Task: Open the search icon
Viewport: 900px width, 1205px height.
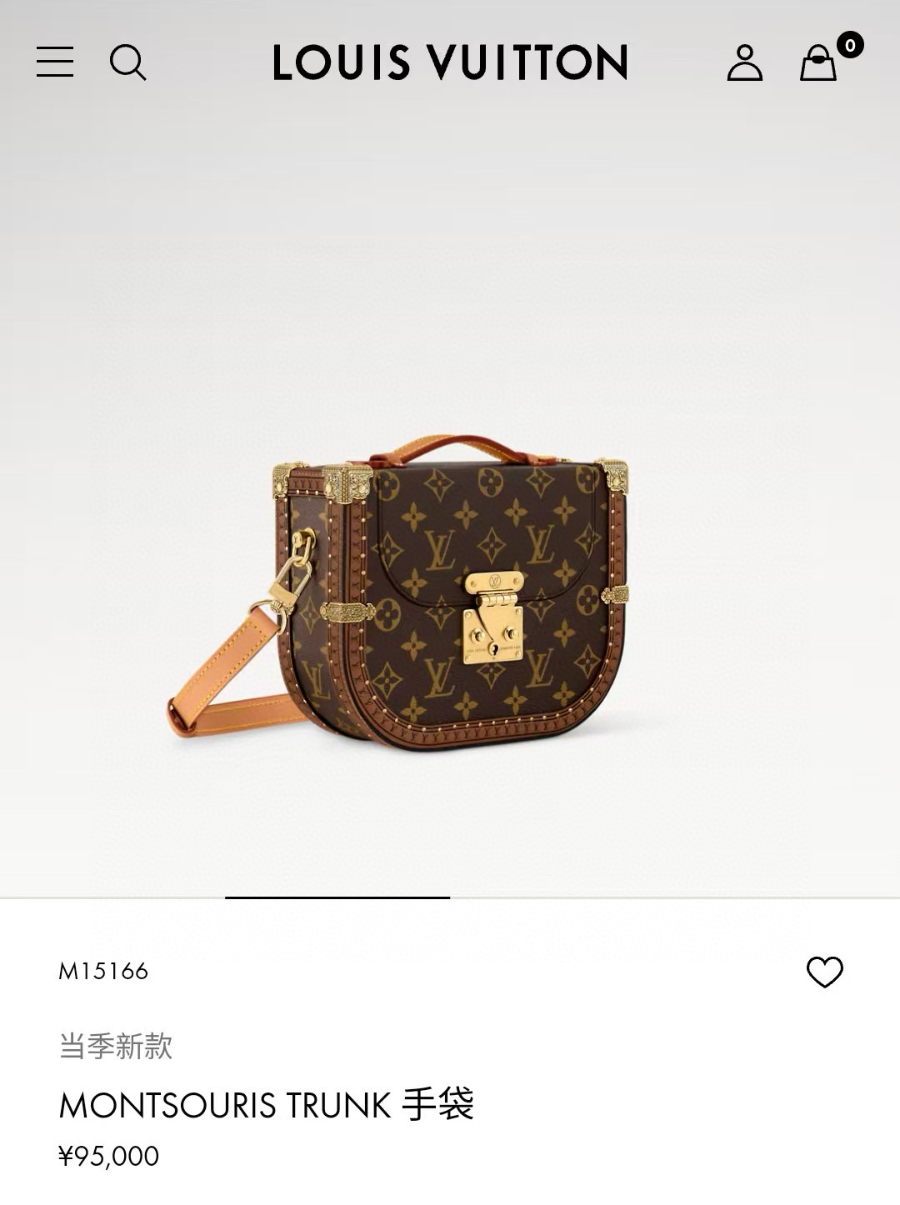Action: coord(128,63)
